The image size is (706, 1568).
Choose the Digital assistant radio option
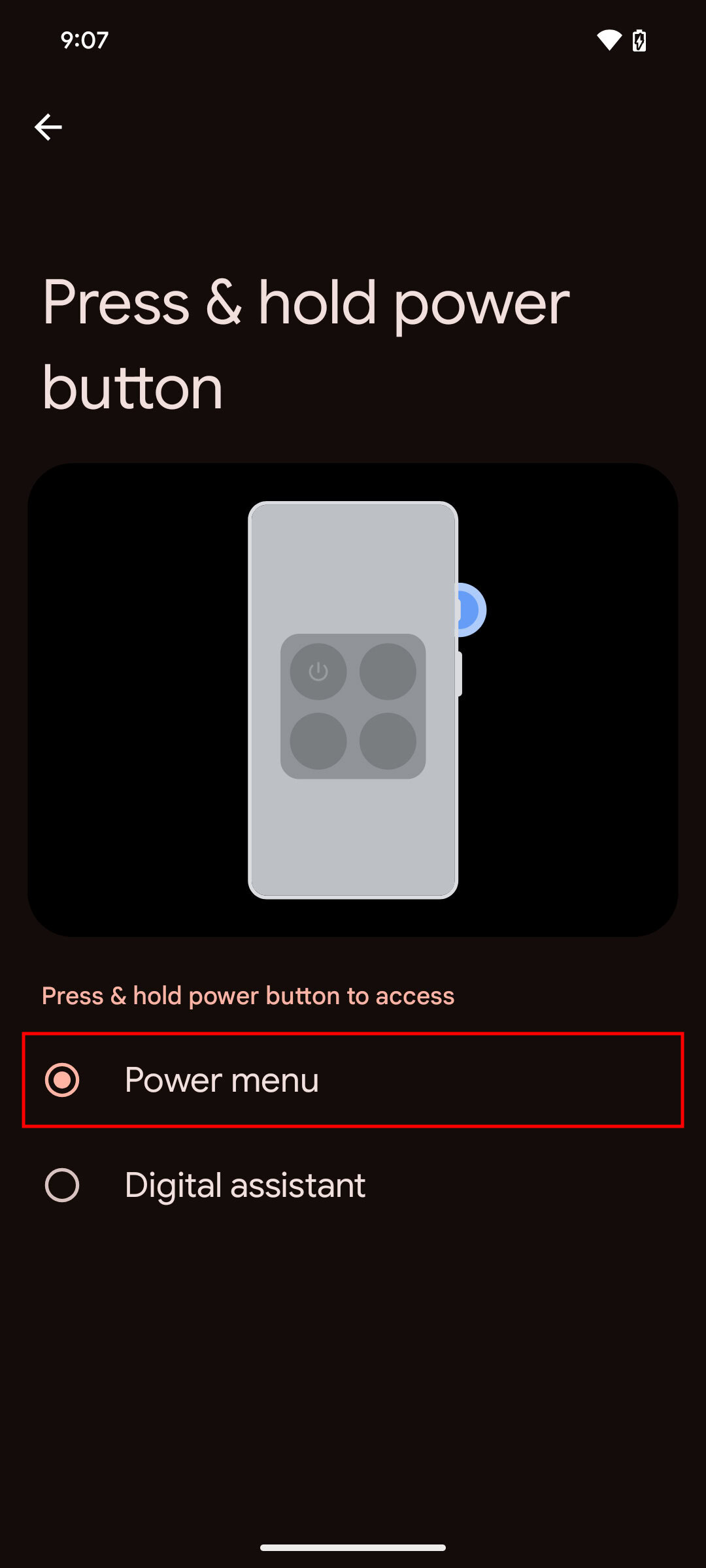coord(353,1185)
